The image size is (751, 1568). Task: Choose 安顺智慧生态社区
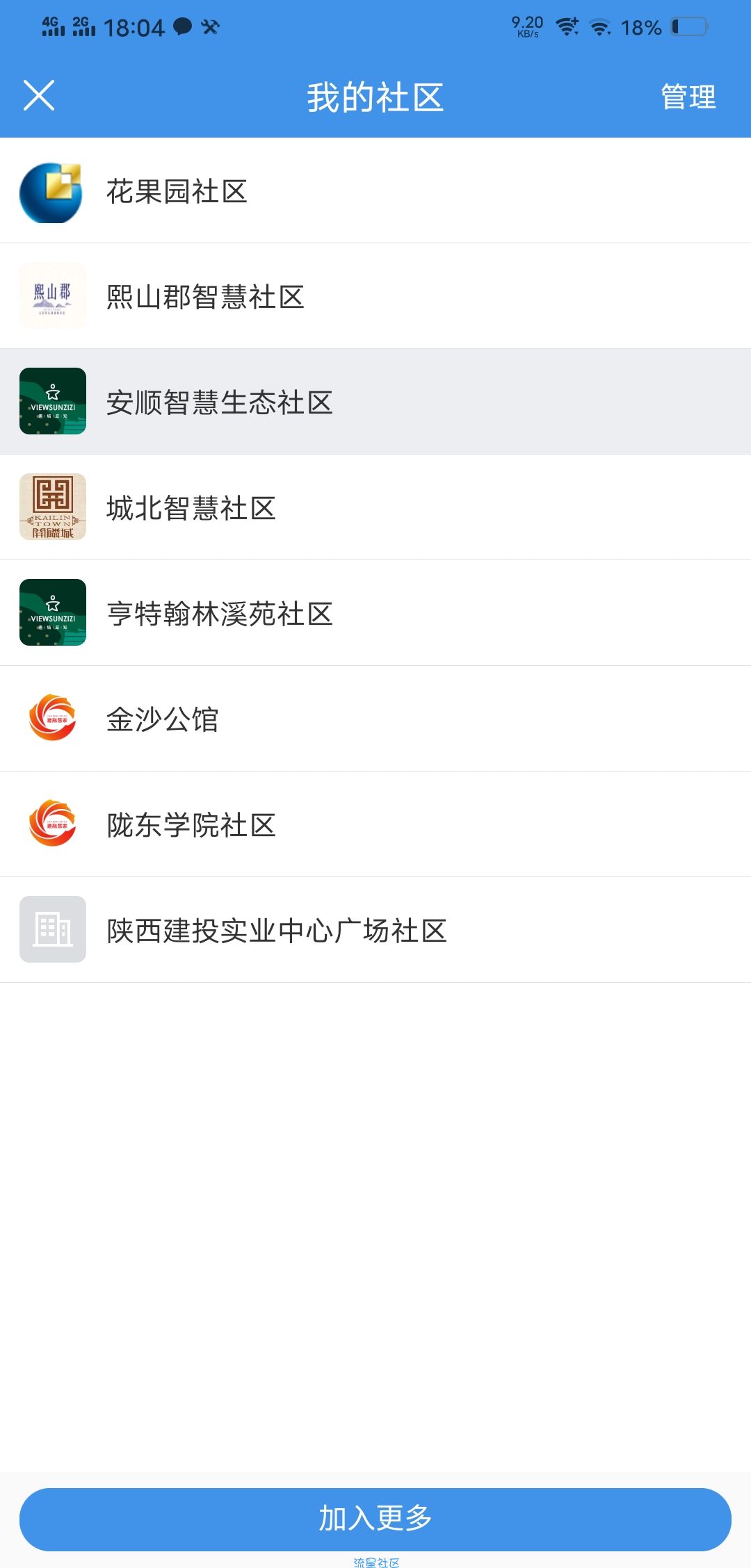coord(375,402)
